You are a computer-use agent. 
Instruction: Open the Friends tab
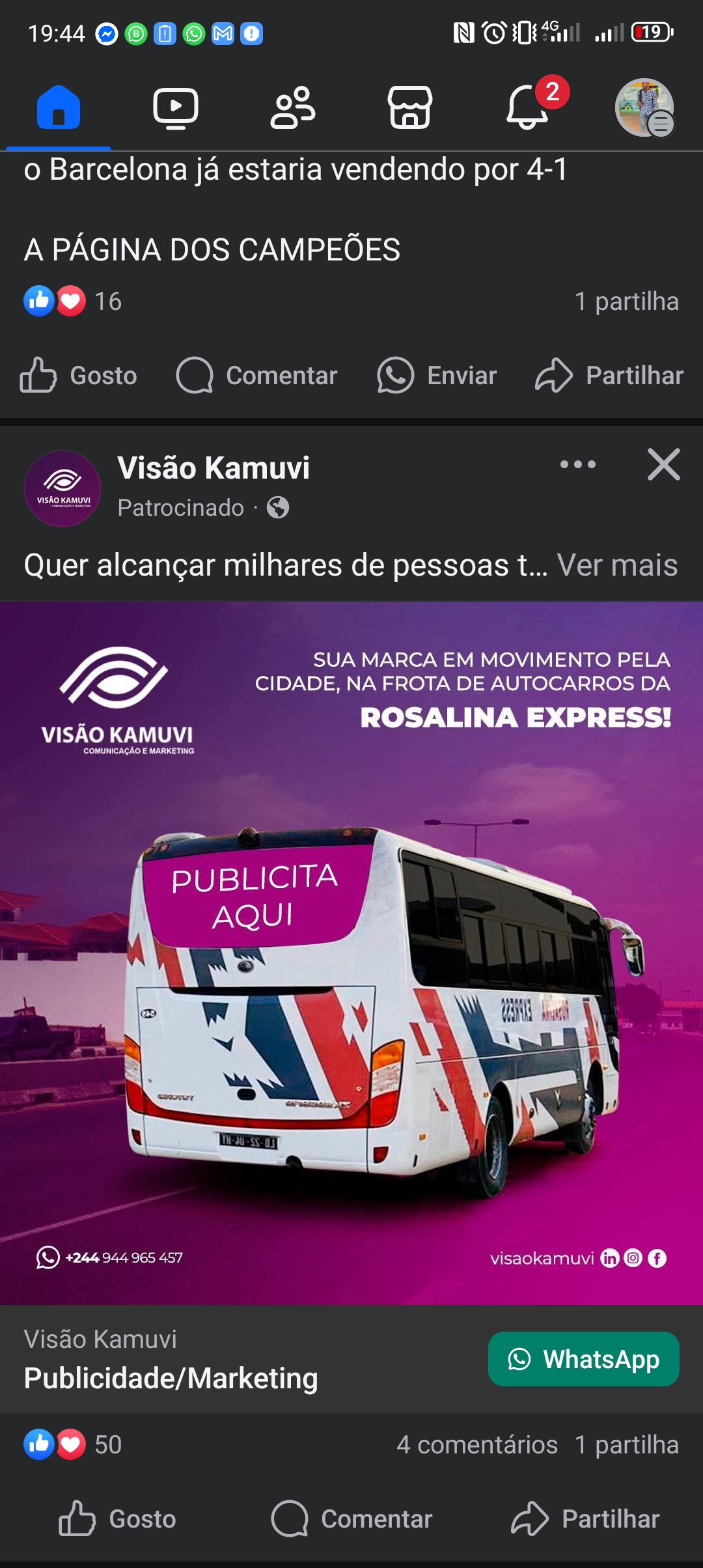point(293,107)
